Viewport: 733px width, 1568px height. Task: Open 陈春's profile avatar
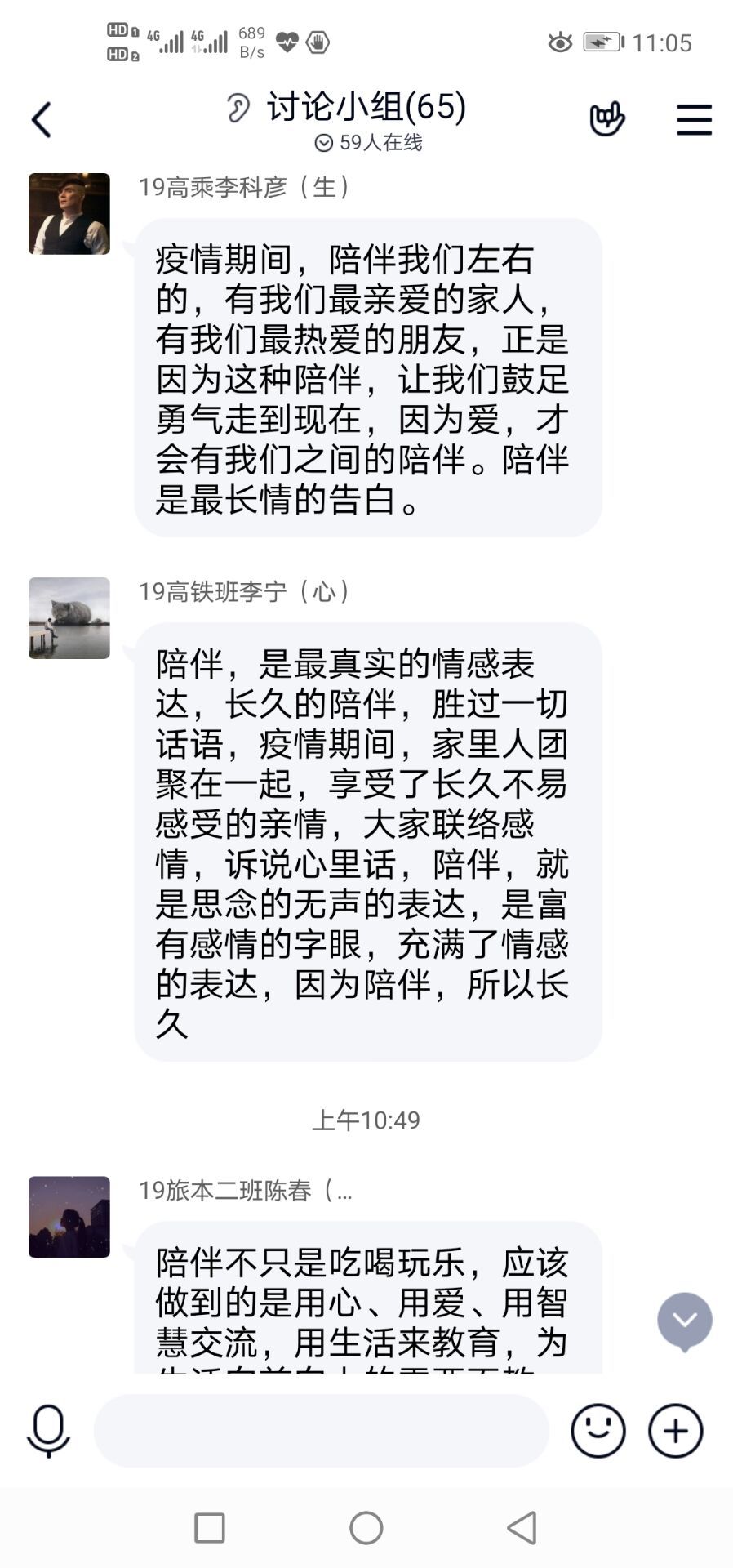[x=69, y=1217]
